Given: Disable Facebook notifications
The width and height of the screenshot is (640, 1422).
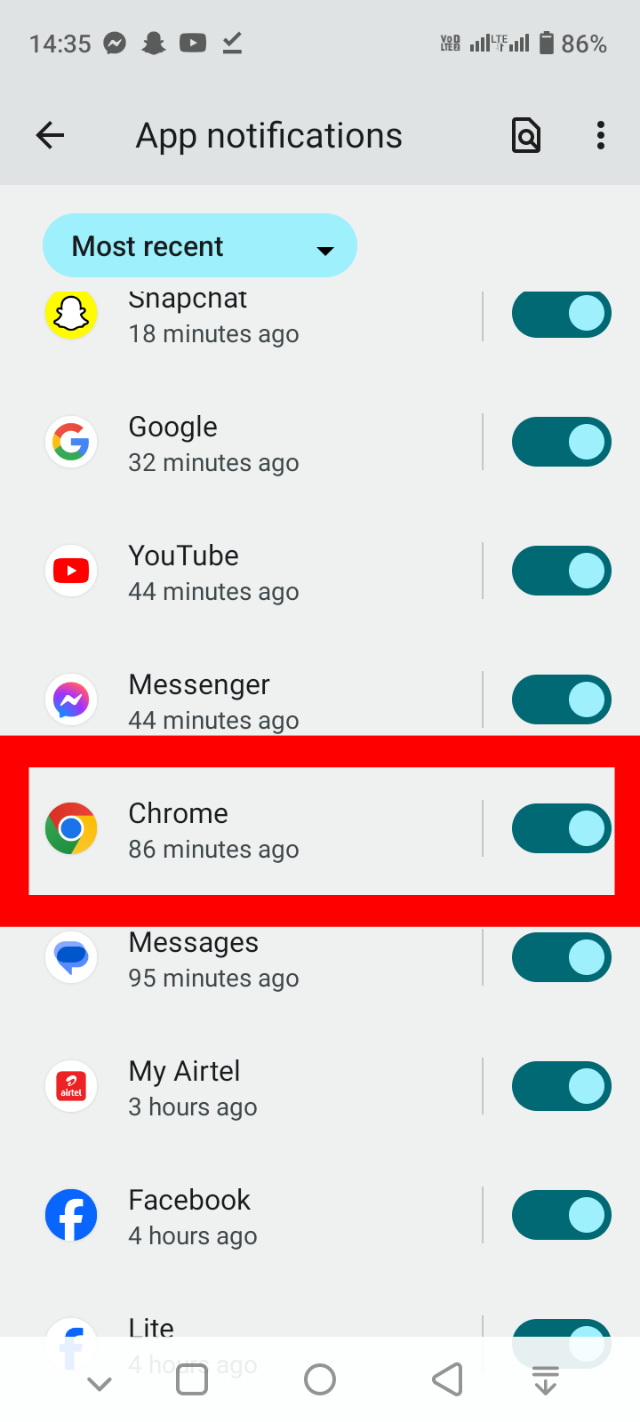Looking at the screenshot, I should click(561, 1215).
